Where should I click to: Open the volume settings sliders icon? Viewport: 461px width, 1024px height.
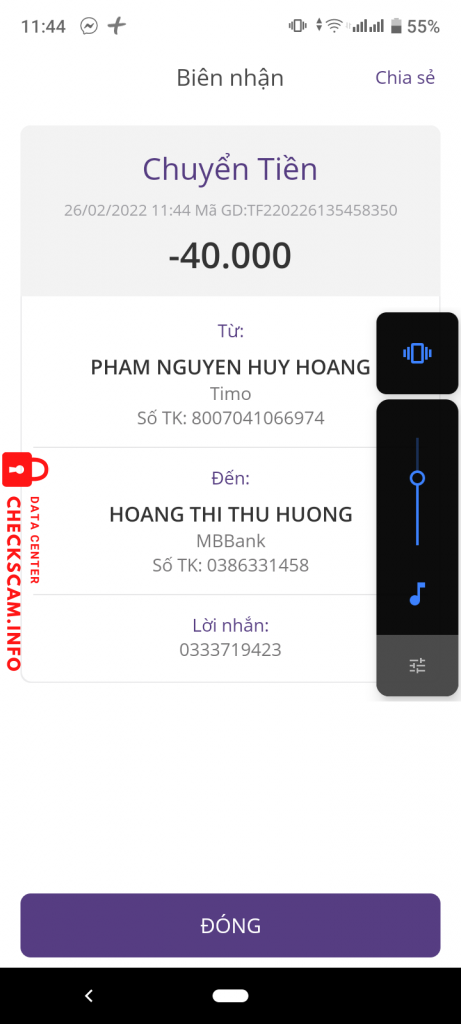(x=417, y=665)
